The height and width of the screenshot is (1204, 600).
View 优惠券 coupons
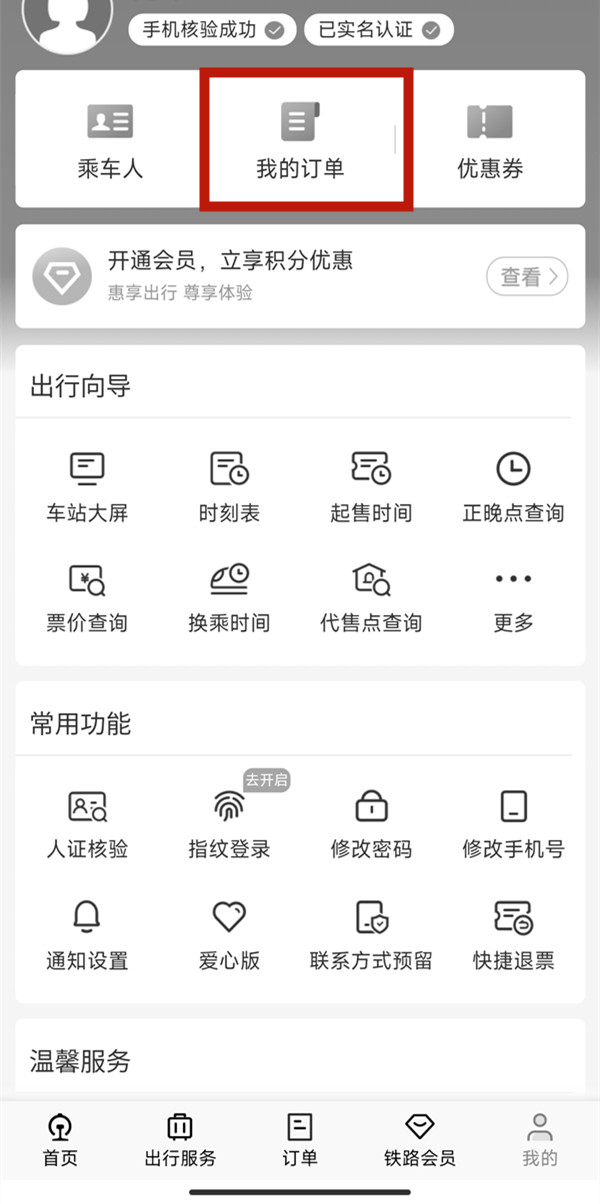pos(490,140)
